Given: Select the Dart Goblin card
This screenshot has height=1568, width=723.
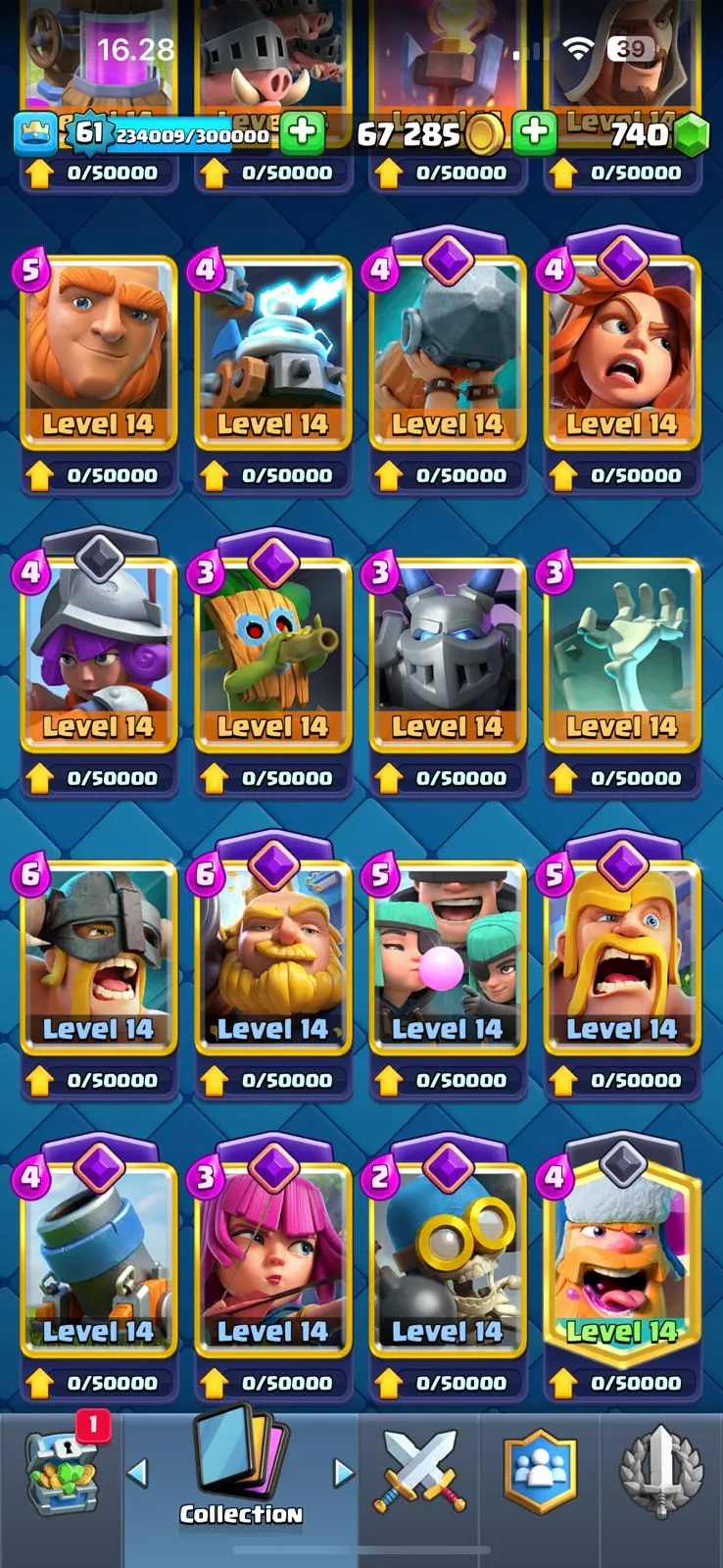Looking at the screenshot, I should click(x=272, y=656).
